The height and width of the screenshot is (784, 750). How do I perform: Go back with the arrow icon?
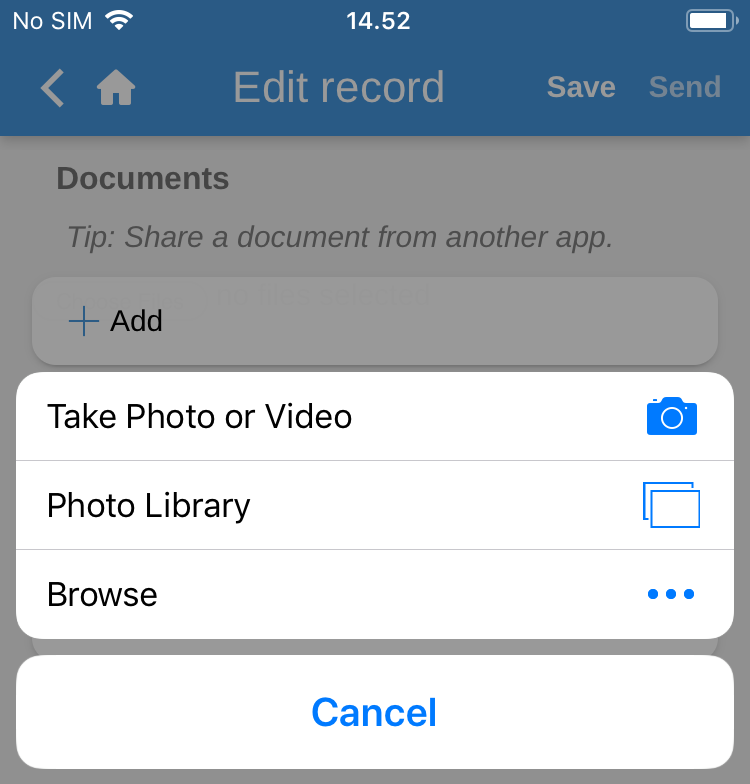coord(52,88)
